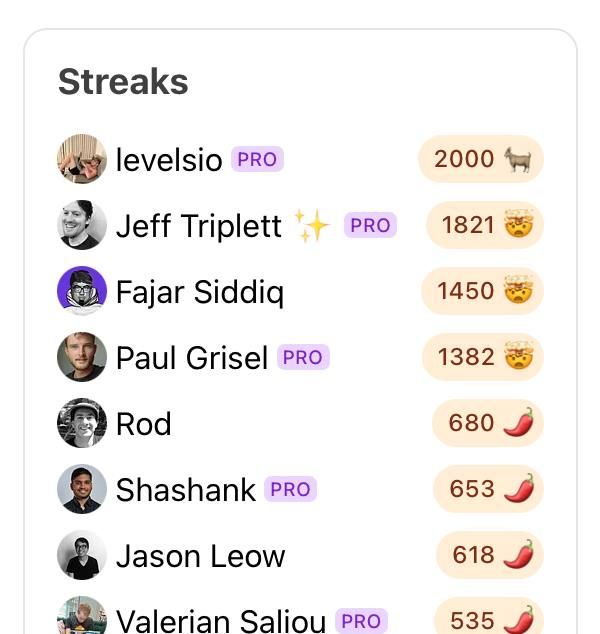View Fajar Siddiq's profile
This screenshot has width=600, height=634.
coord(199,292)
